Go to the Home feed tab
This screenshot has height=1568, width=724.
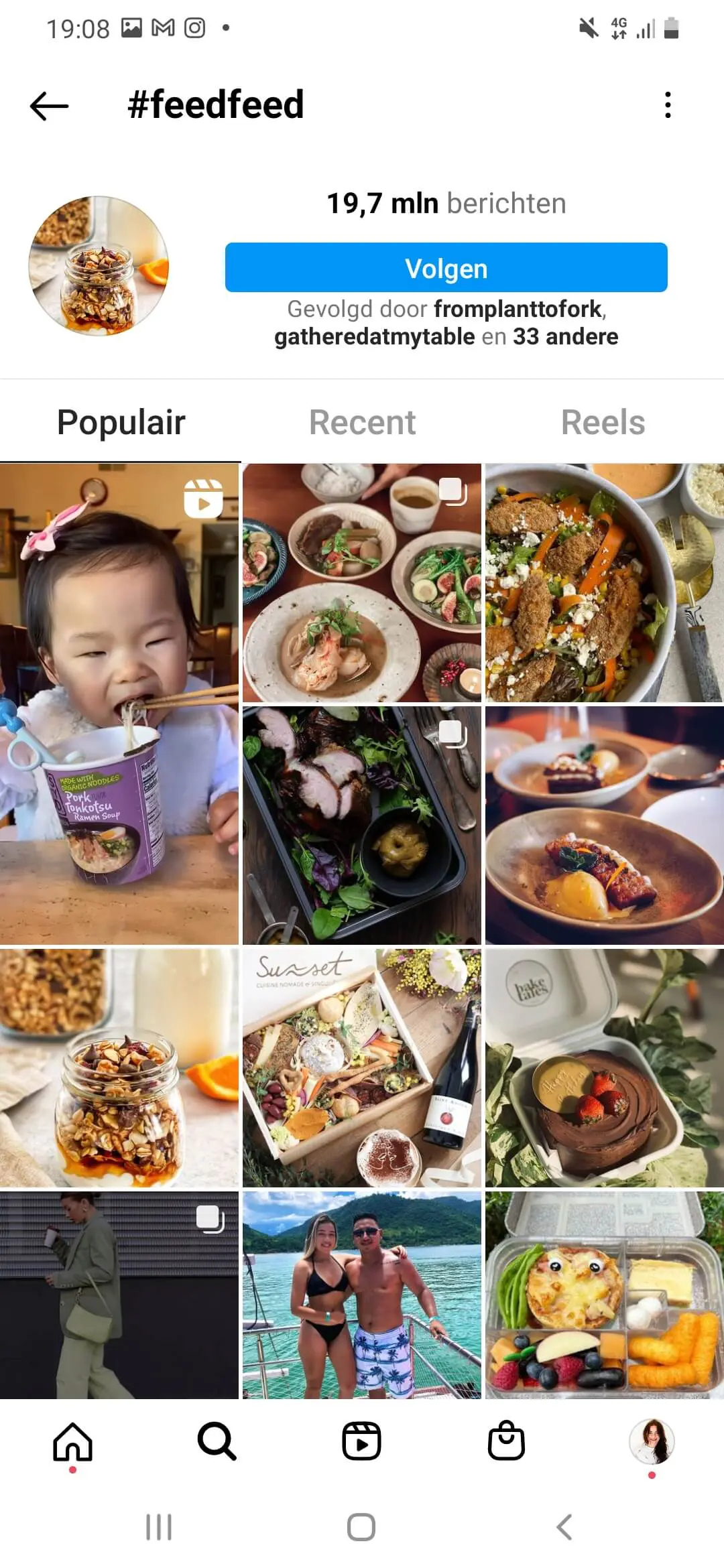[72, 1441]
